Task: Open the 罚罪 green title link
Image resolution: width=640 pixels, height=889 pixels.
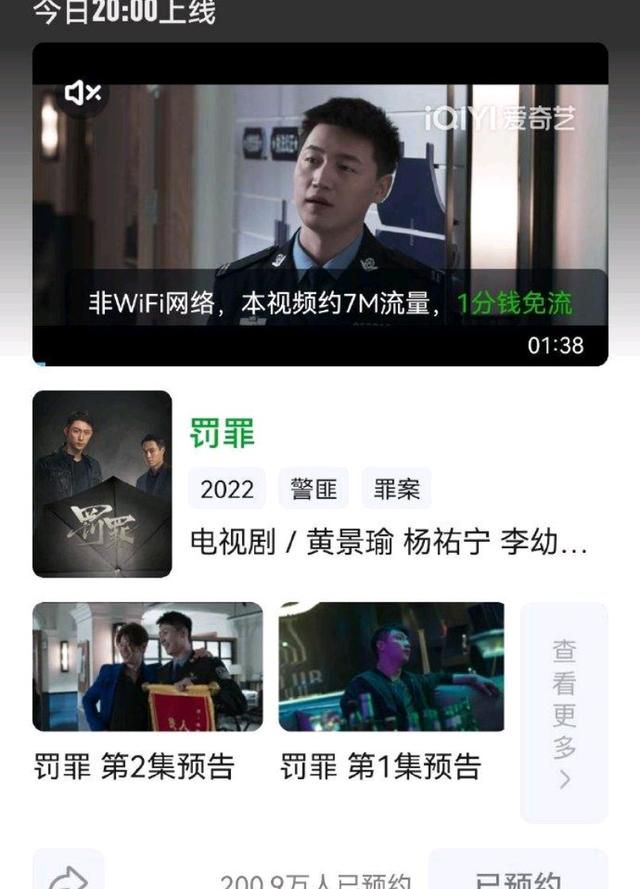Action: pyautogui.click(x=222, y=433)
